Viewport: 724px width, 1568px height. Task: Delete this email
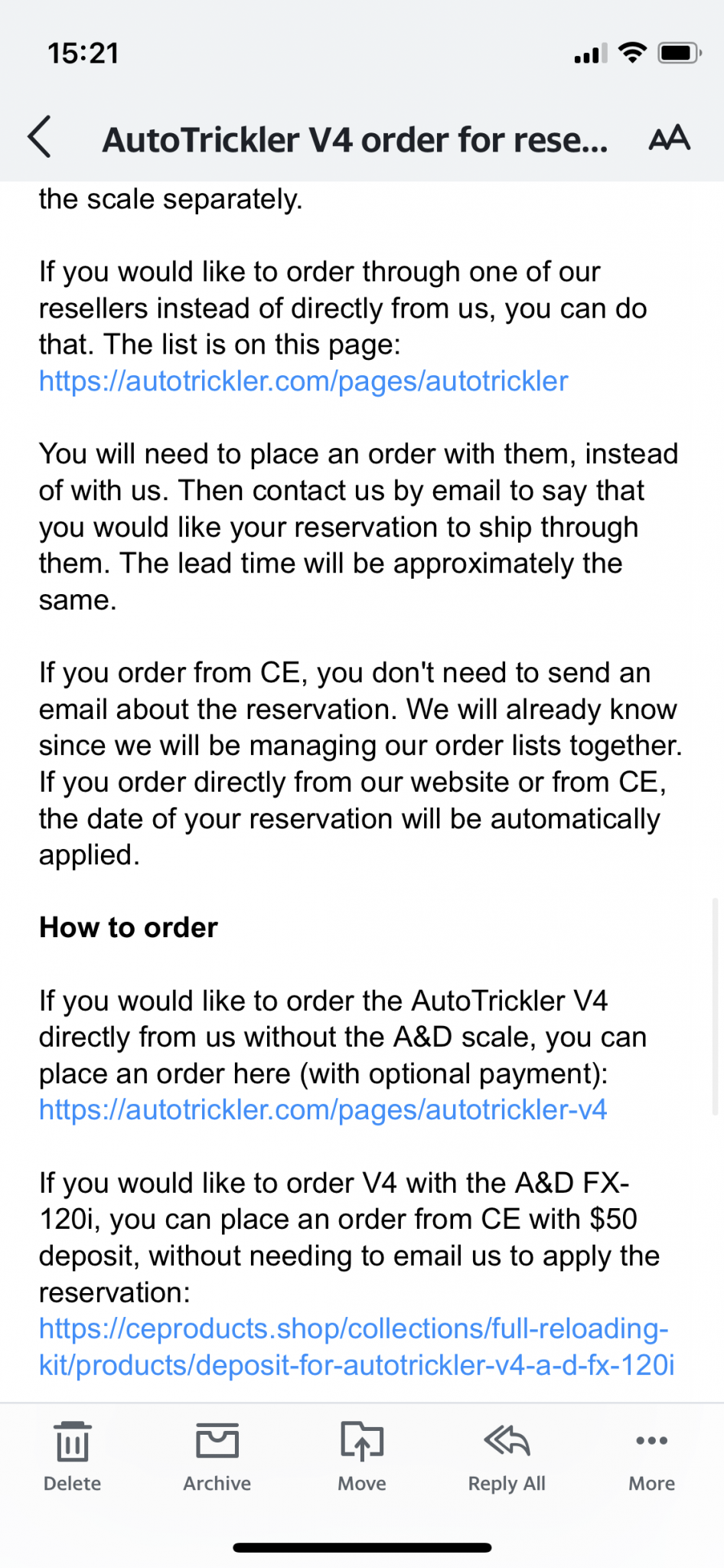point(73,1456)
